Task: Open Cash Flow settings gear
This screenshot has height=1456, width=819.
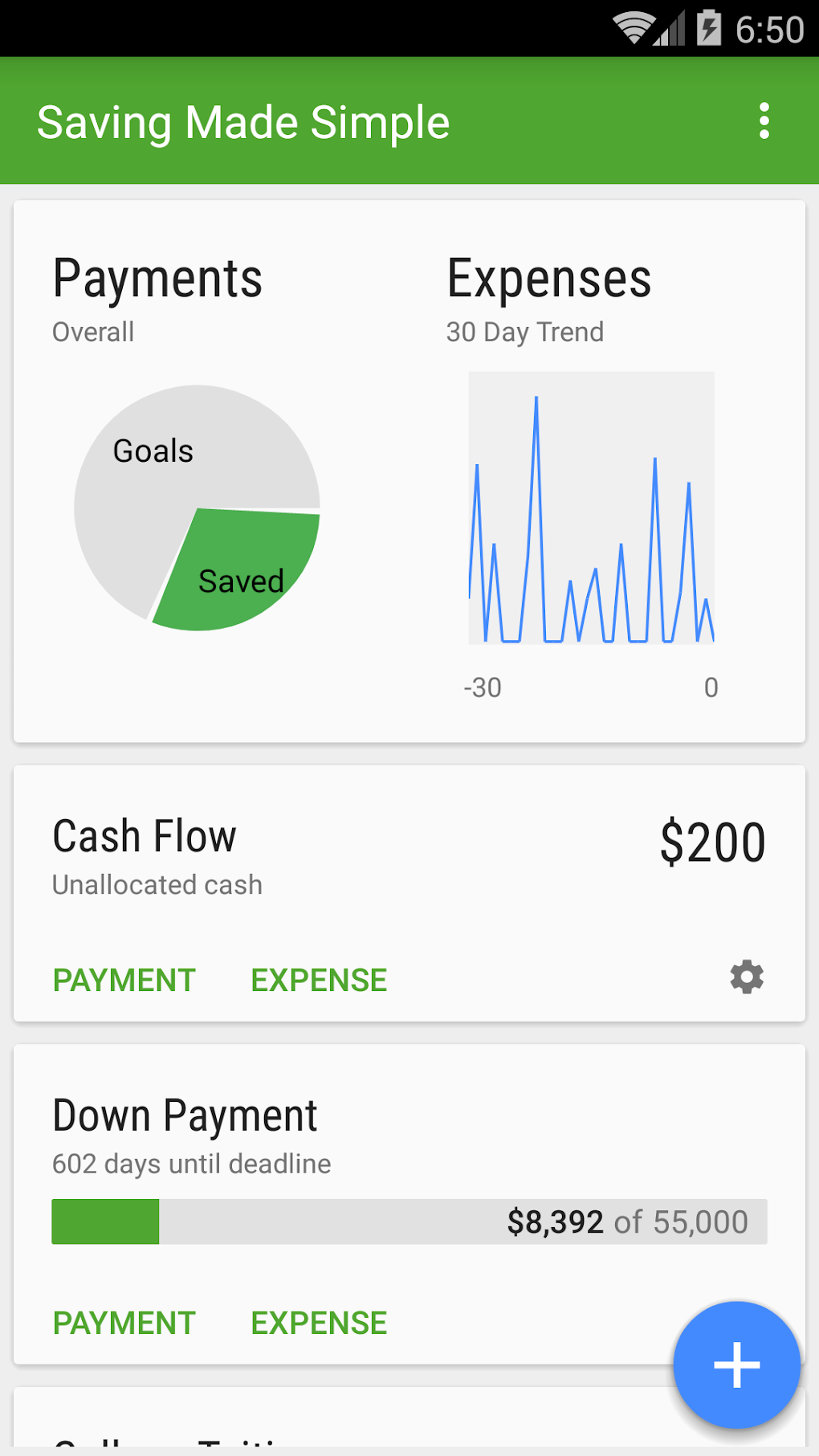Action: coord(746,977)
